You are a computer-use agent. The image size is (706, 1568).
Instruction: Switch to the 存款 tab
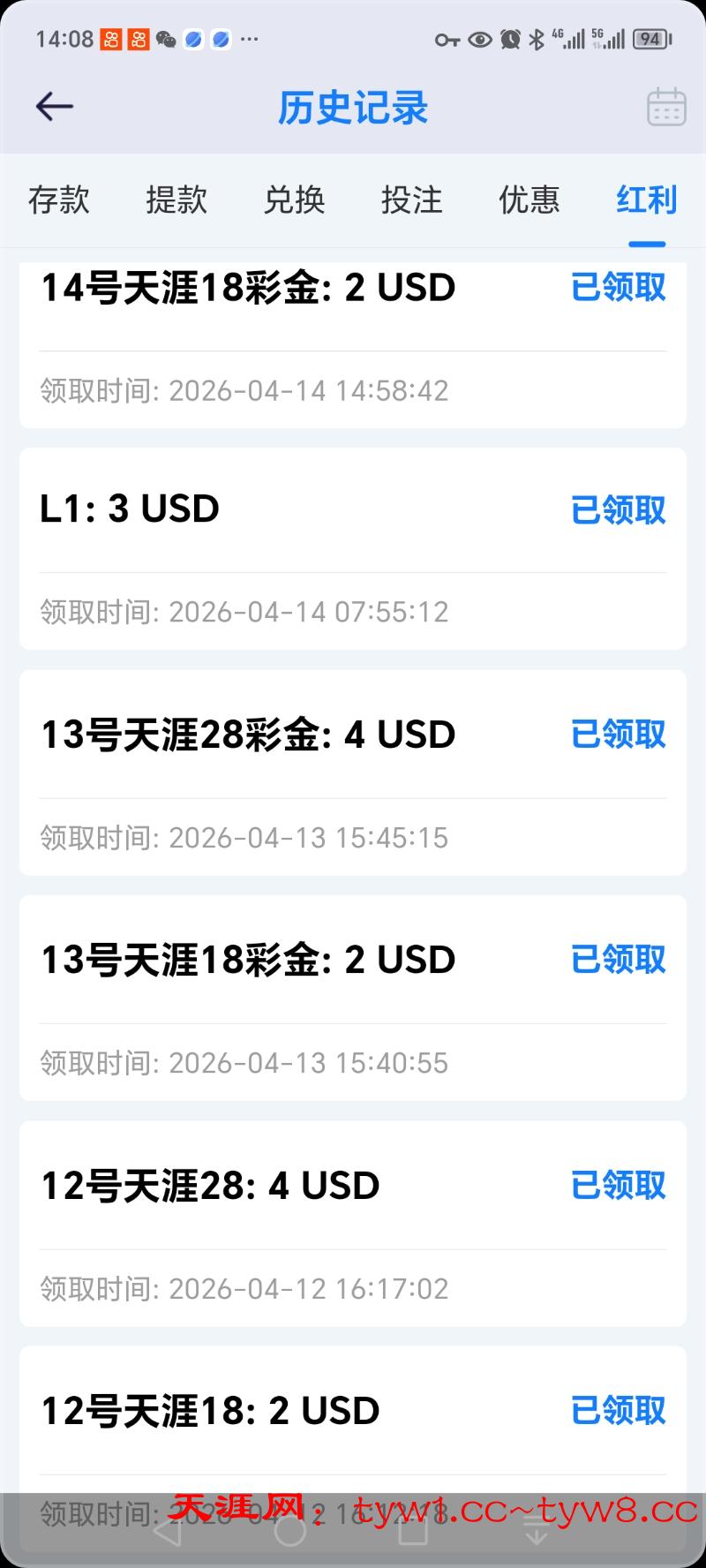coord(59,200)
